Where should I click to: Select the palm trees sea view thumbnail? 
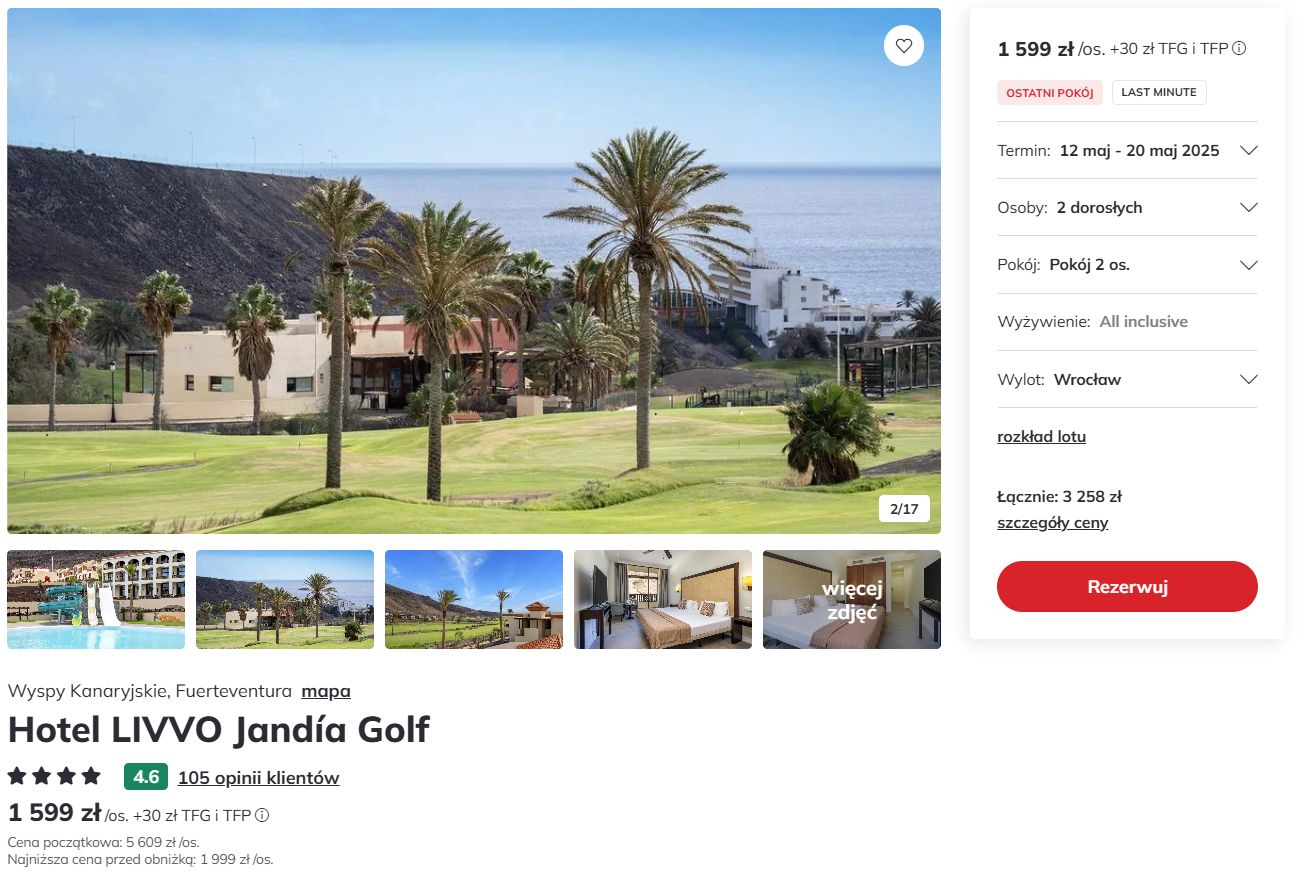(x=285, y=599)
